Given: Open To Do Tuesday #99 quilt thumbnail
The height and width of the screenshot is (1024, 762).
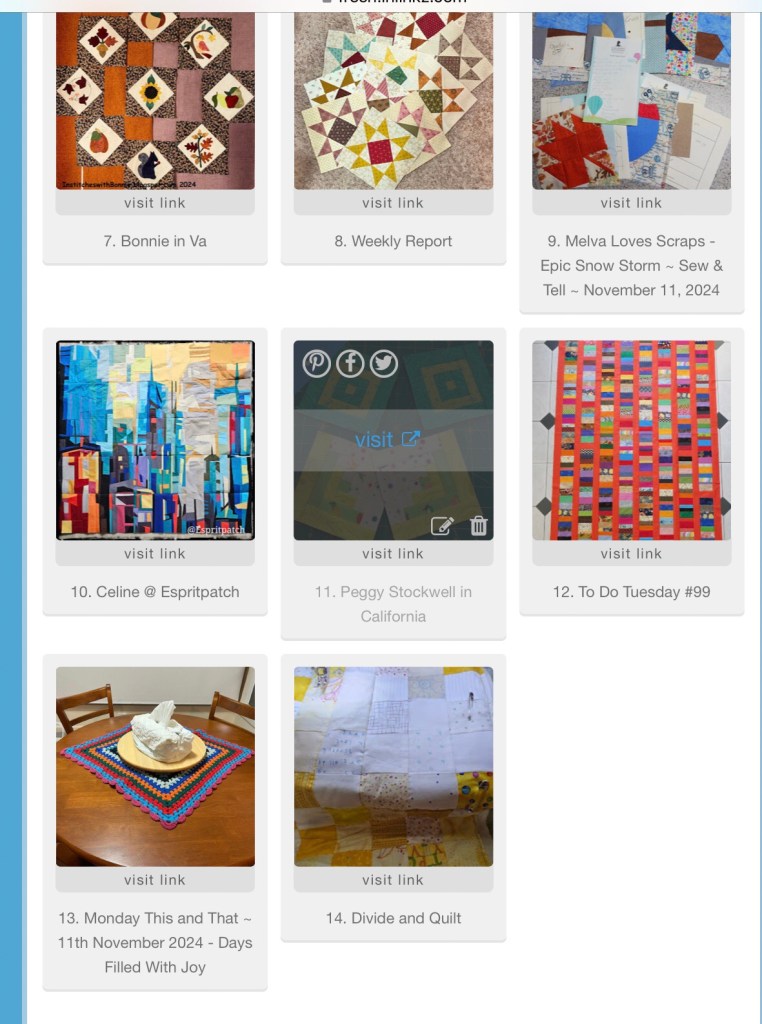Looking at the screenshot, I should [x=631, y=440].
